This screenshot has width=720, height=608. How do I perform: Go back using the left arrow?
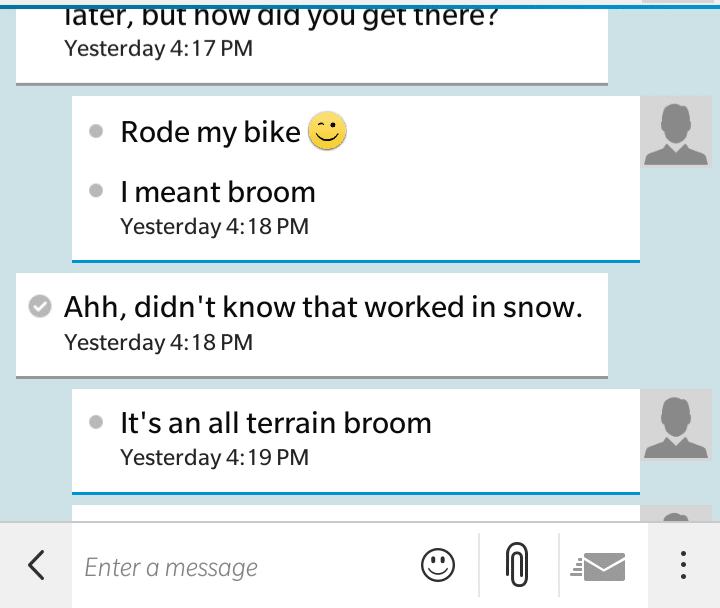click(x=36, y=566)
